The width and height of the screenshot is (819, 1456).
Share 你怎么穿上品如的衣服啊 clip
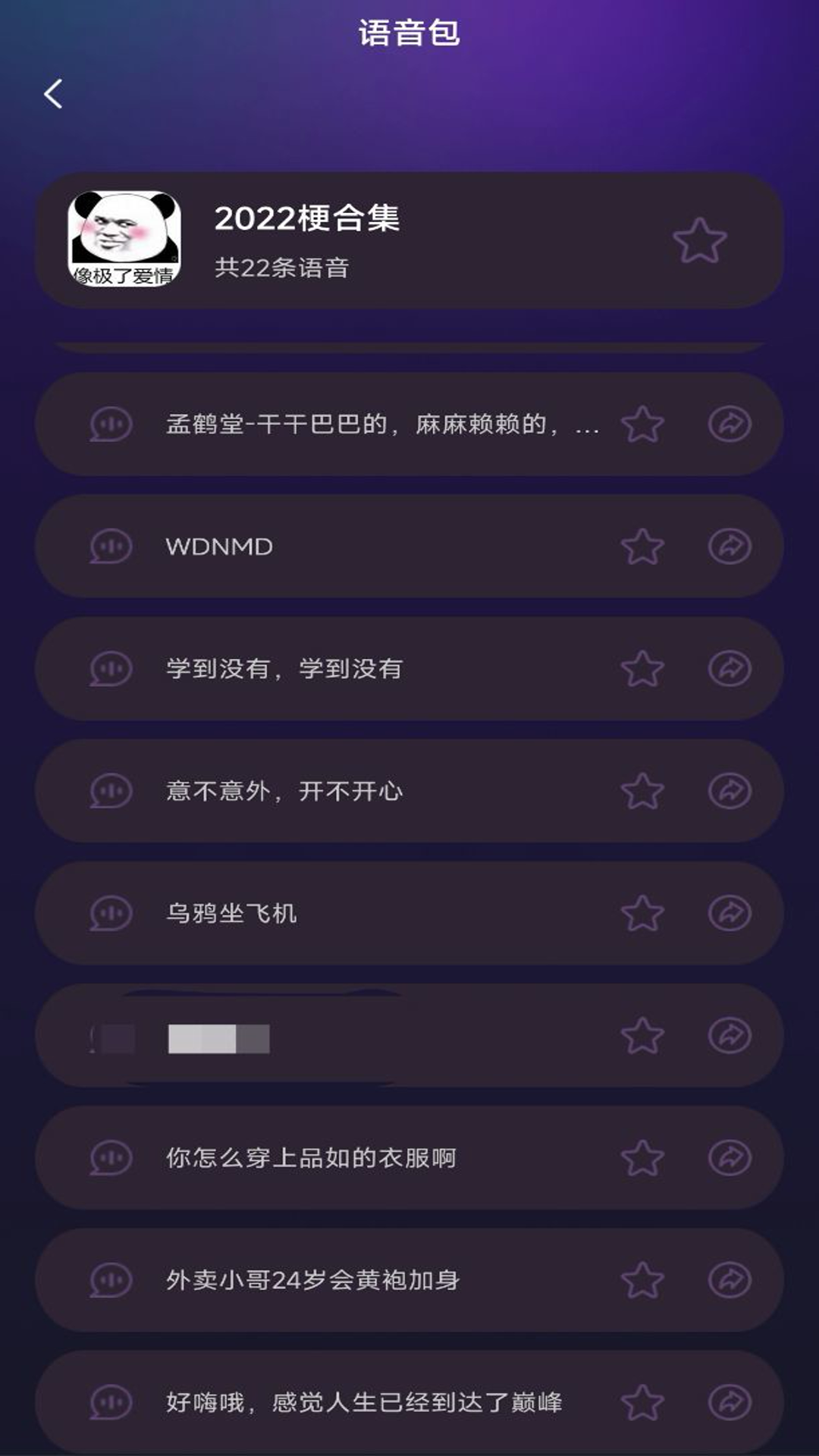pos(730,1158)
